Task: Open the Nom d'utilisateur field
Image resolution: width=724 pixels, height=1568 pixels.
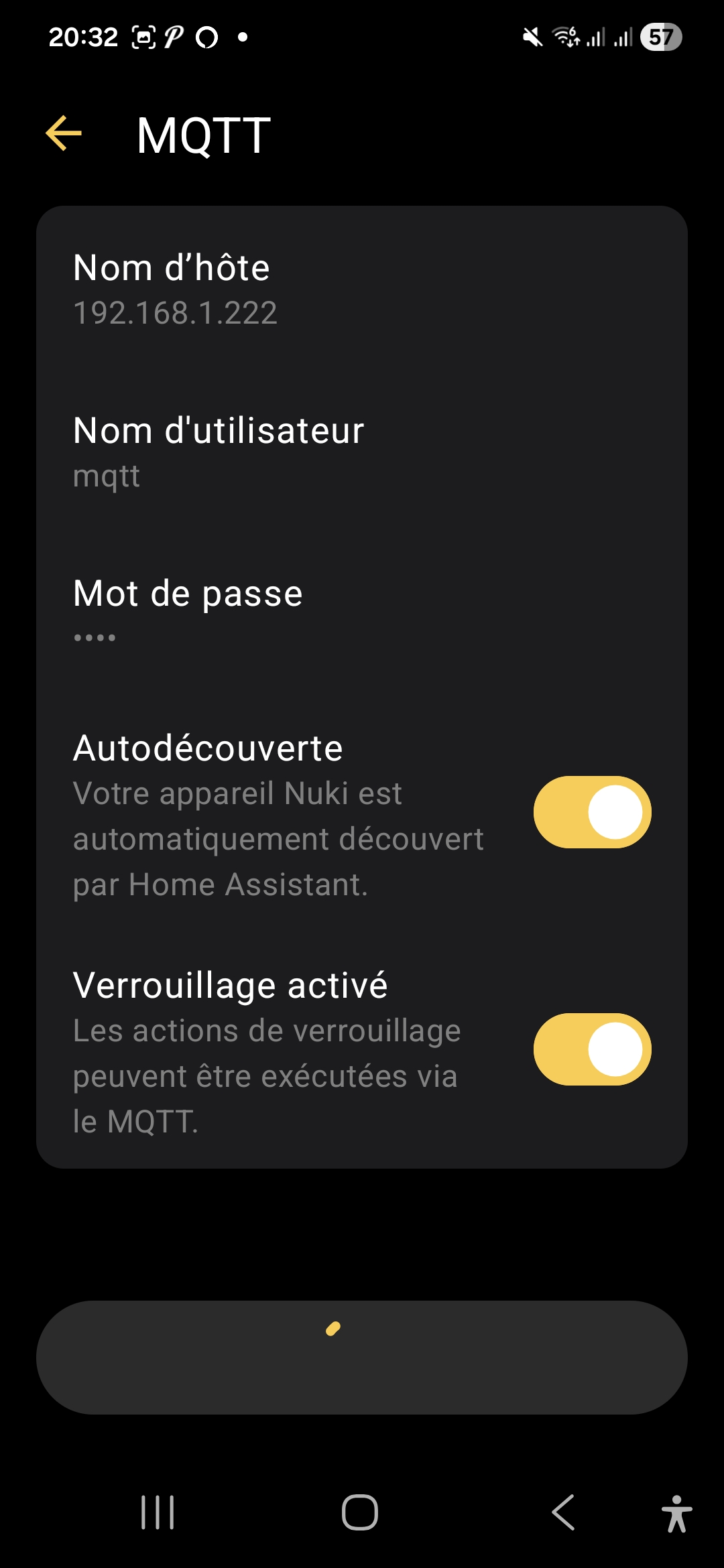Action: click(362, 452)
